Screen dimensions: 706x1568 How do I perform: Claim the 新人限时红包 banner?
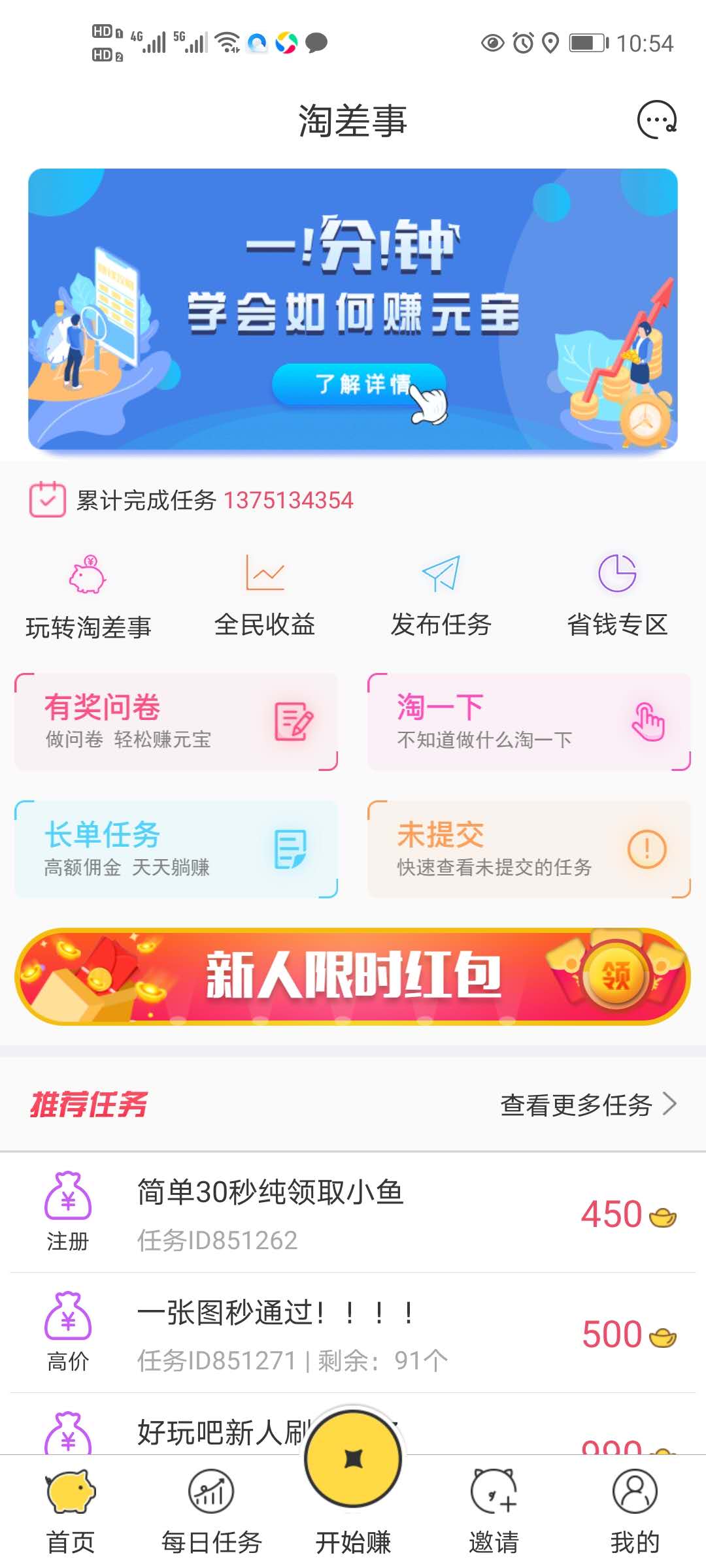click(x=353, y=976)
